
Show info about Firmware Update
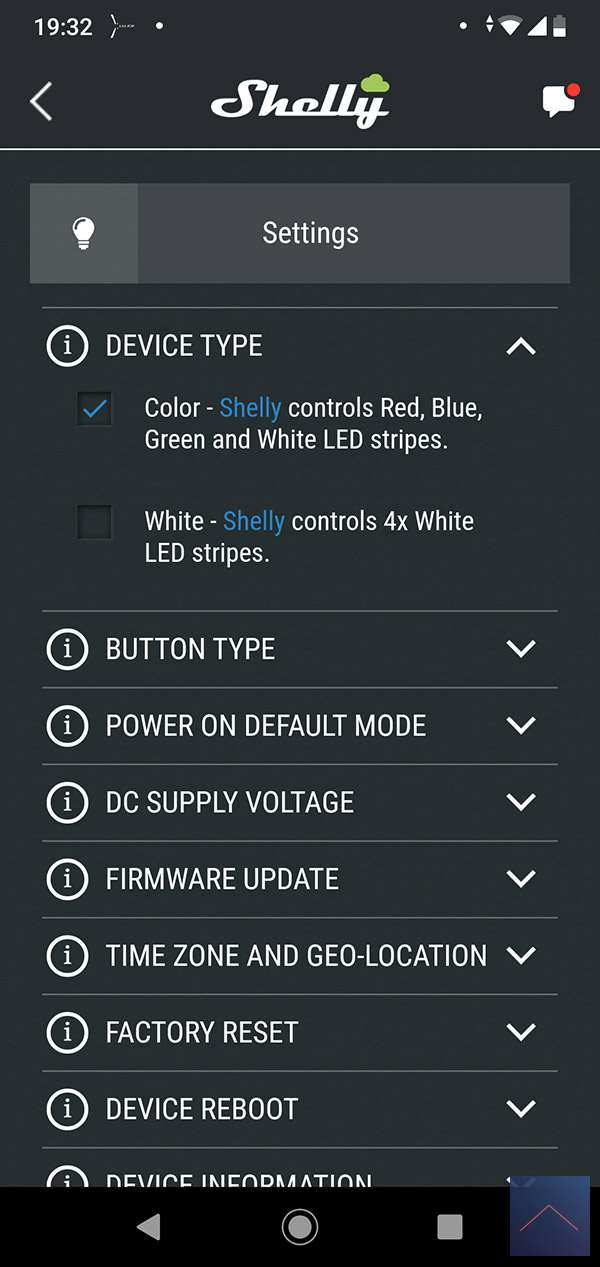[x=68, y=879]
